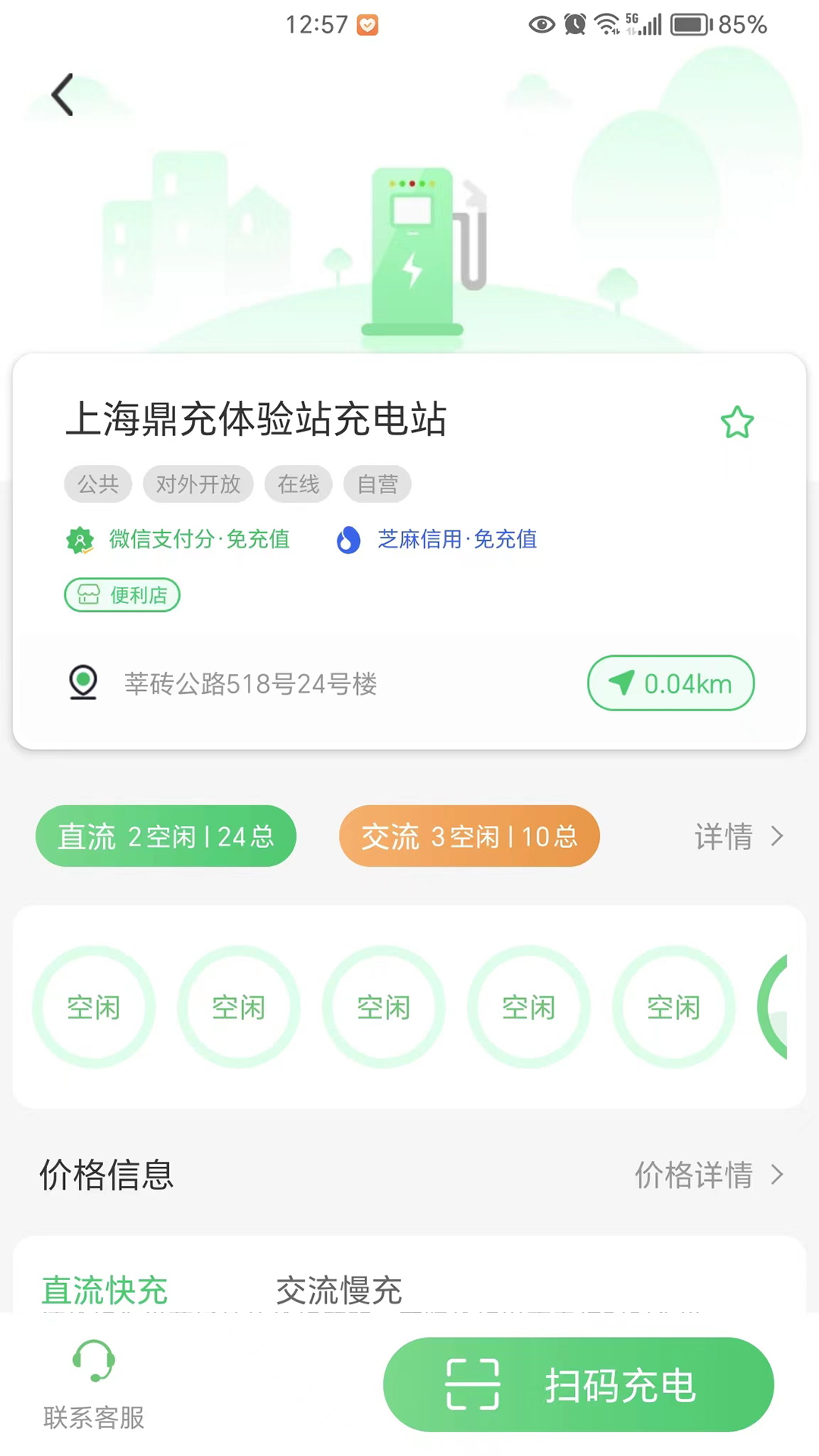Switch to the 交流慢充 tab
Image resolution: width=819 pixels, height=1456 pixels.
point(340,1288)
